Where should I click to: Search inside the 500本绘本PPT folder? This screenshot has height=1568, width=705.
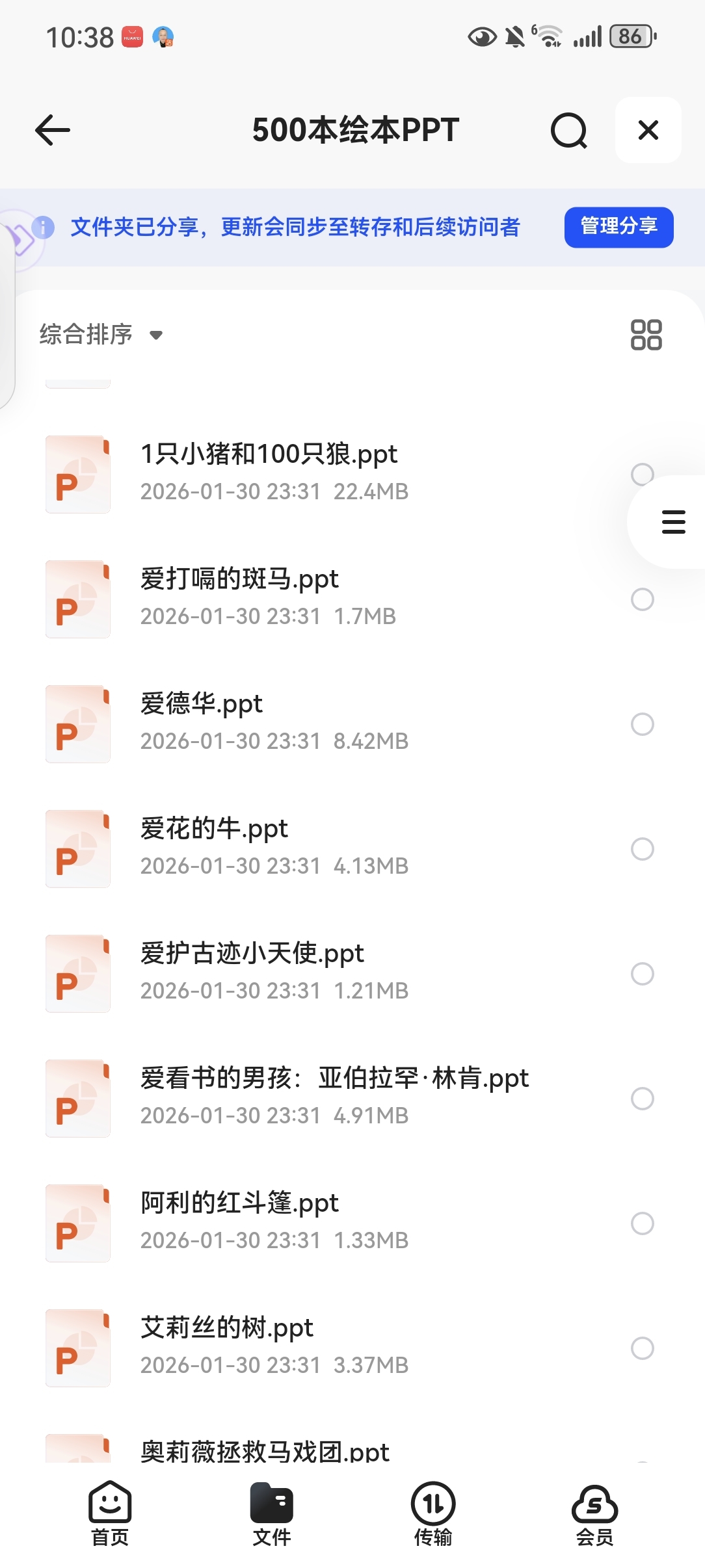(x=568, y=131)
